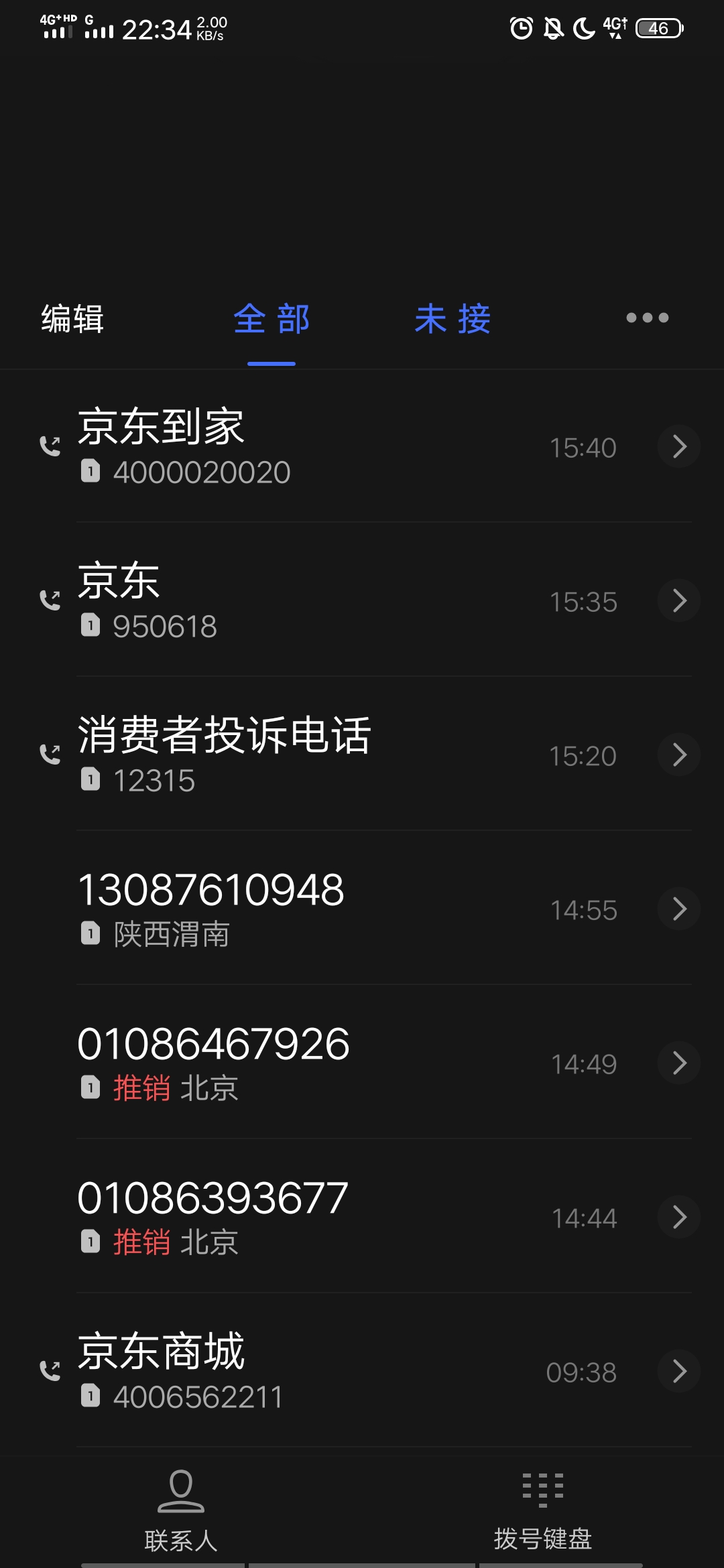
Task: Tap 编辑 to edit the call log
Action: click(x=72, y=319)
